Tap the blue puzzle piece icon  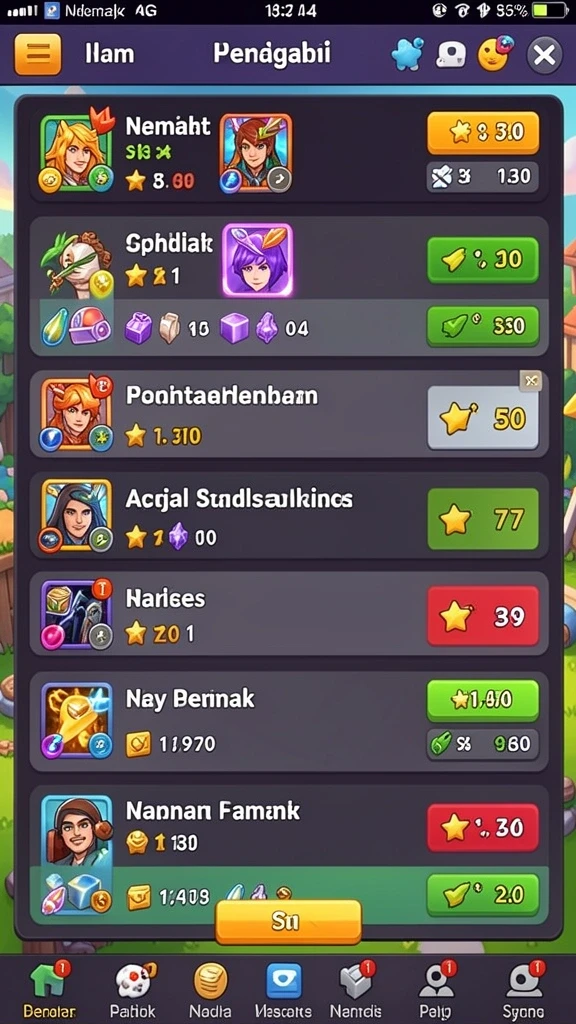(407, 55)
